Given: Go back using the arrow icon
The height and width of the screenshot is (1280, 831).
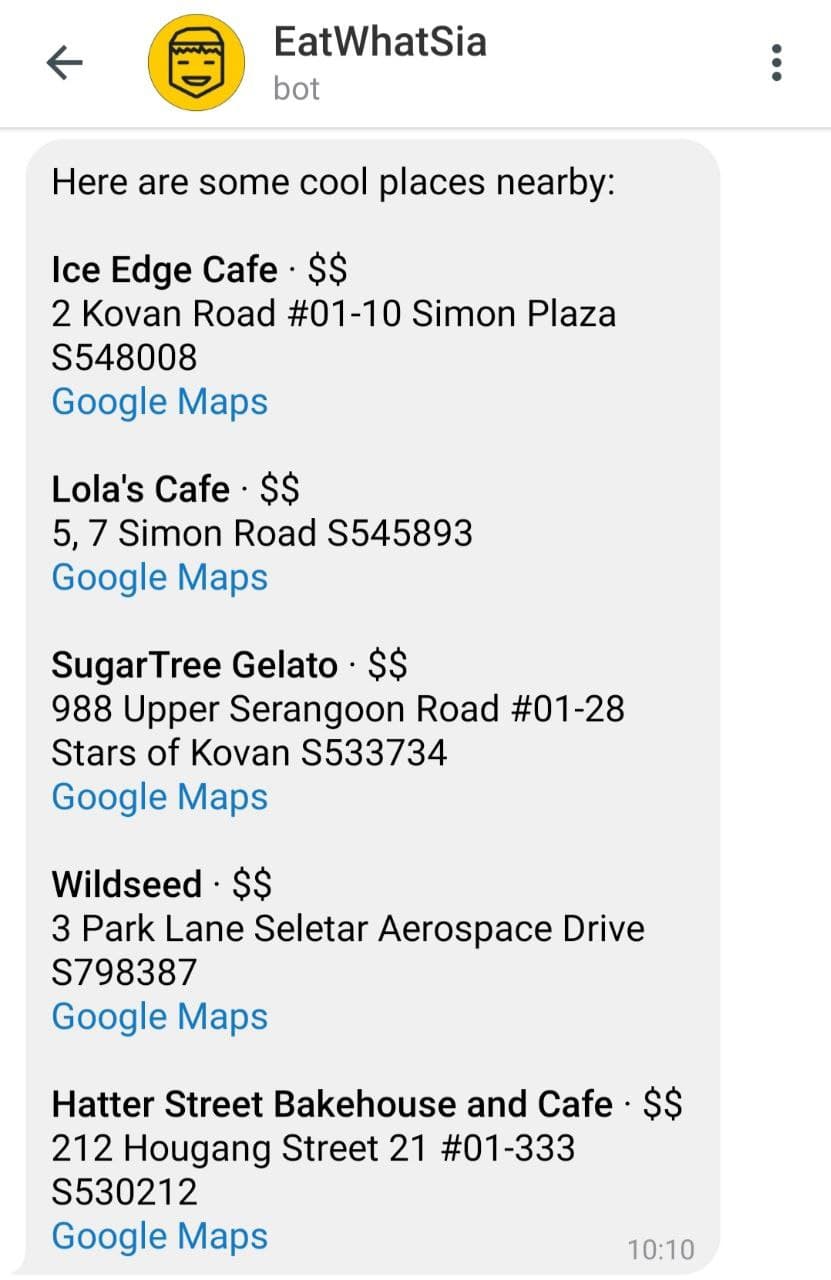Looking at the screenshot, I should click(64, 64).
